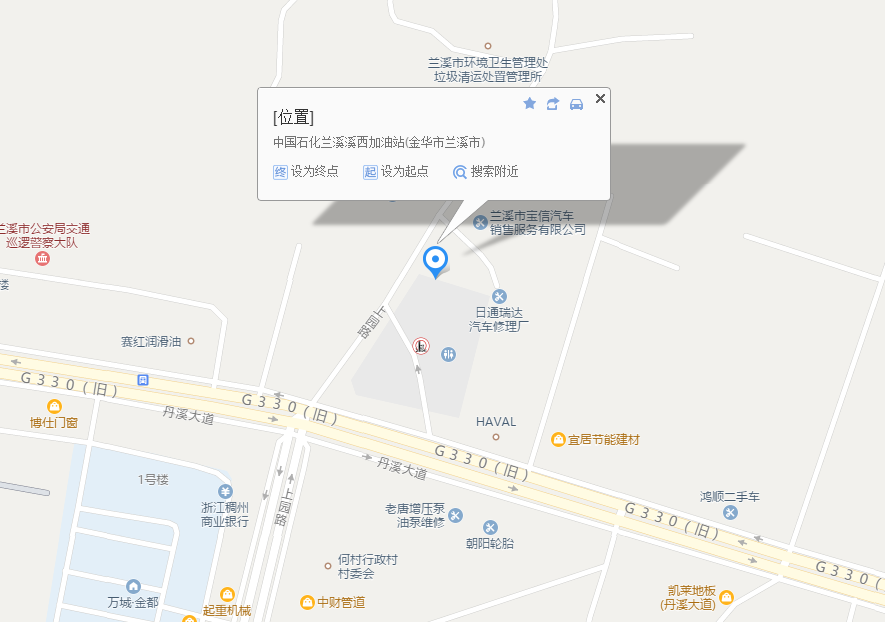Open 鸿顺二手车 map marker
The image size is (885, 622).
pyautogui.click(x=730, y=512)
